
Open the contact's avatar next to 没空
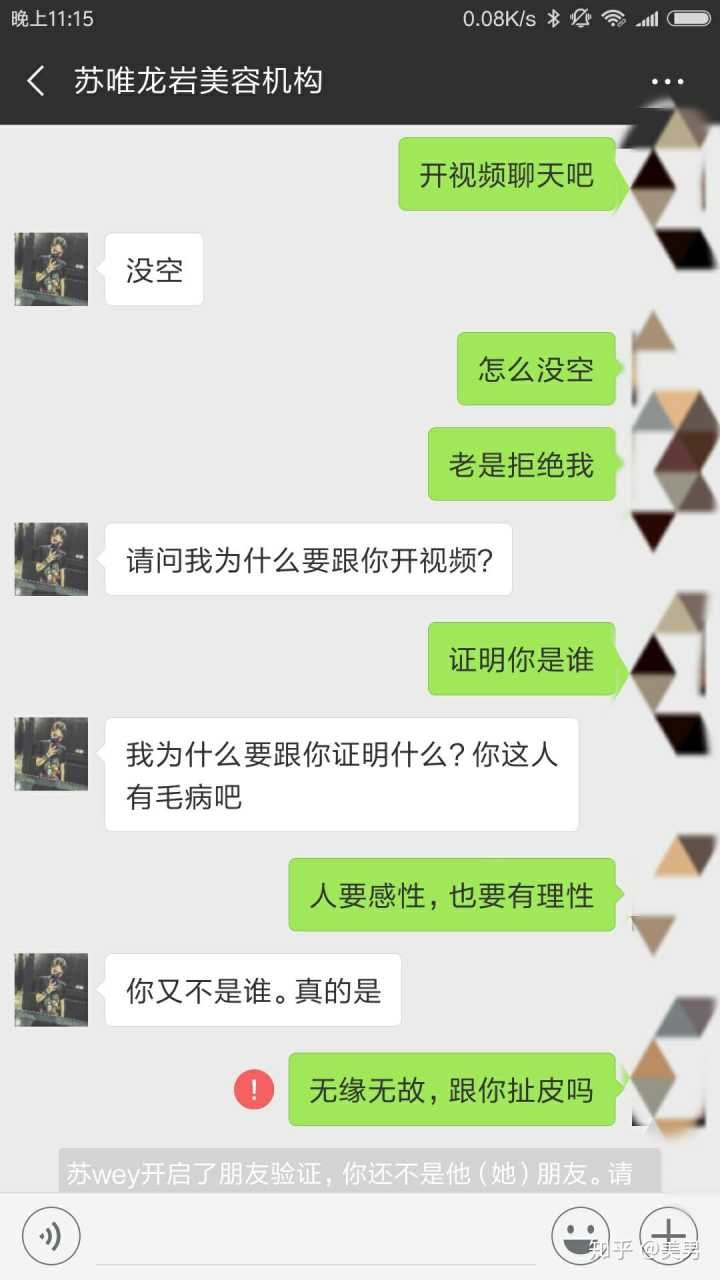(x=50, y=269)
